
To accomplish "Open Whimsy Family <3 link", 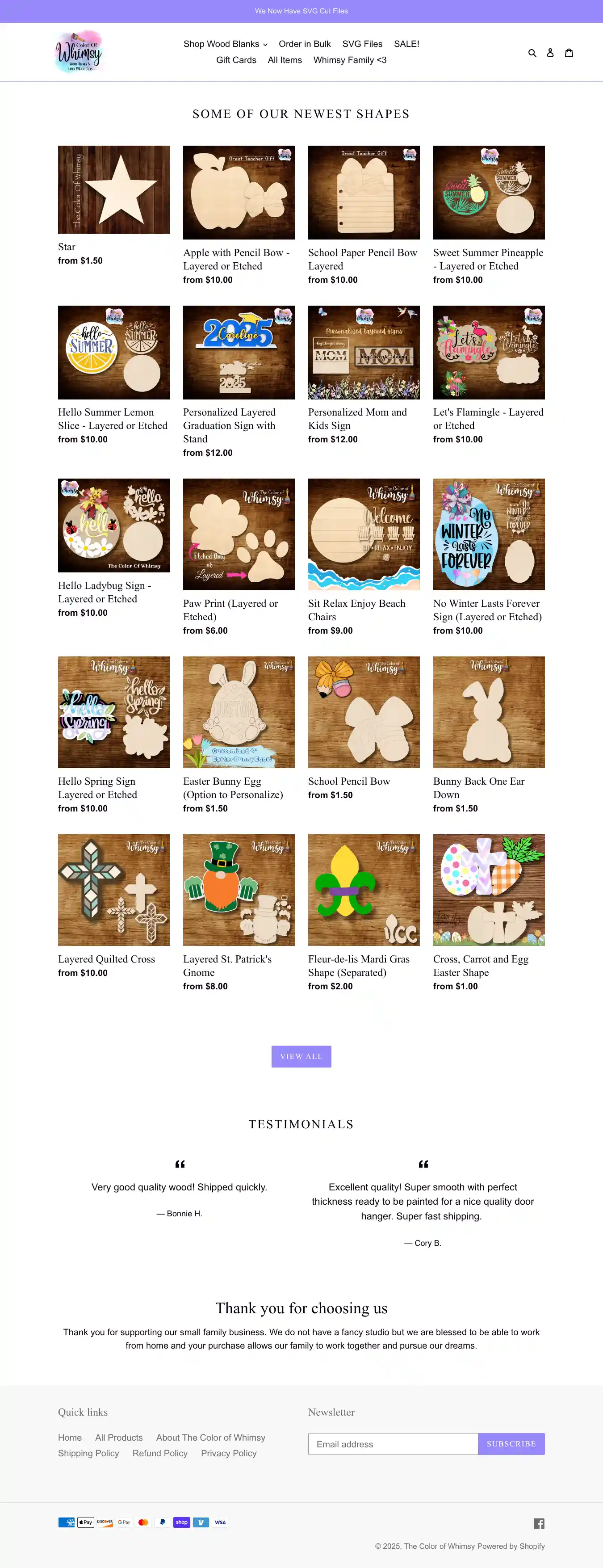I will [x=350, y=60].
